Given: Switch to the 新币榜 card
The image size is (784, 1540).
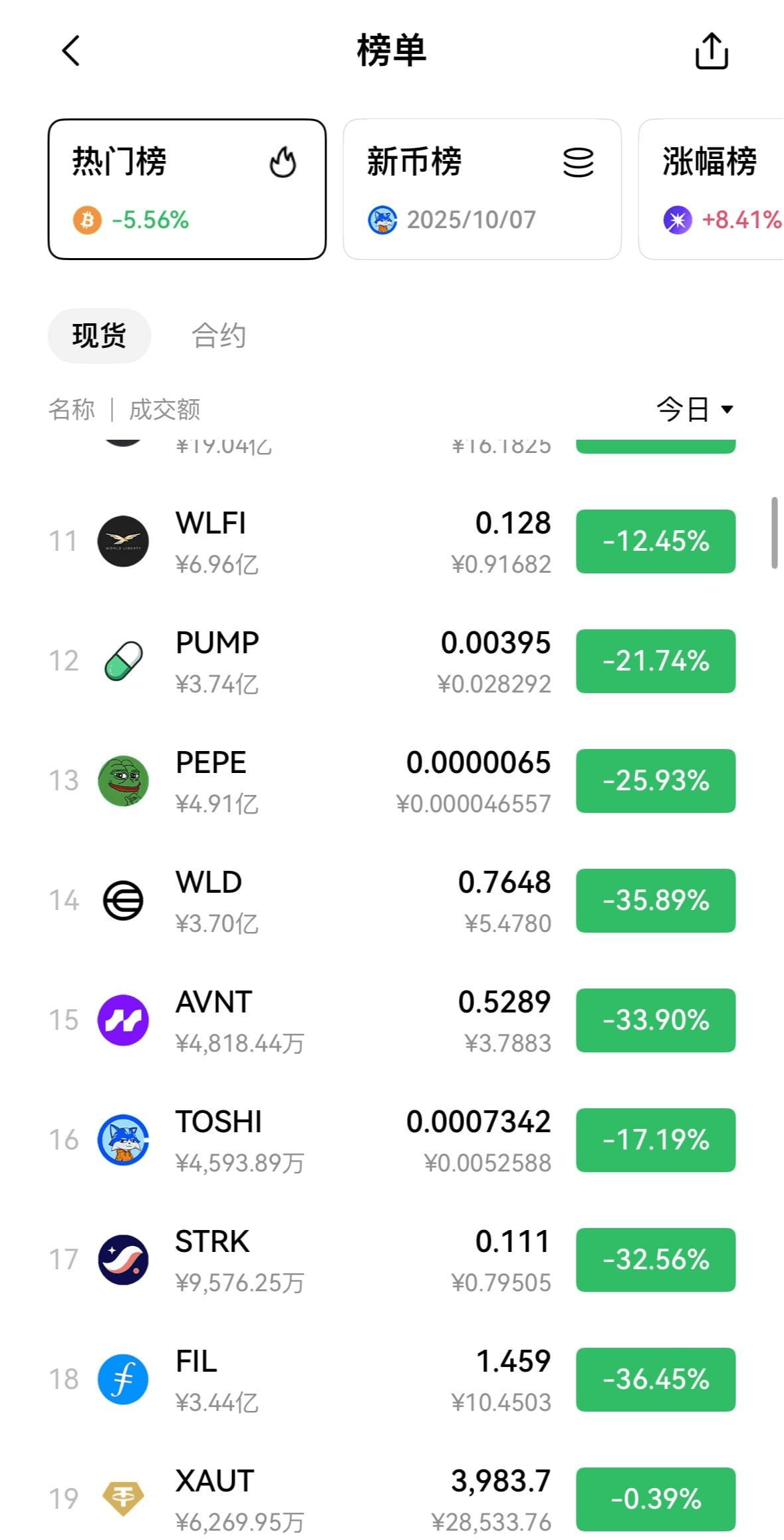Looking at the screenshot, I should (x=481, y=189).
